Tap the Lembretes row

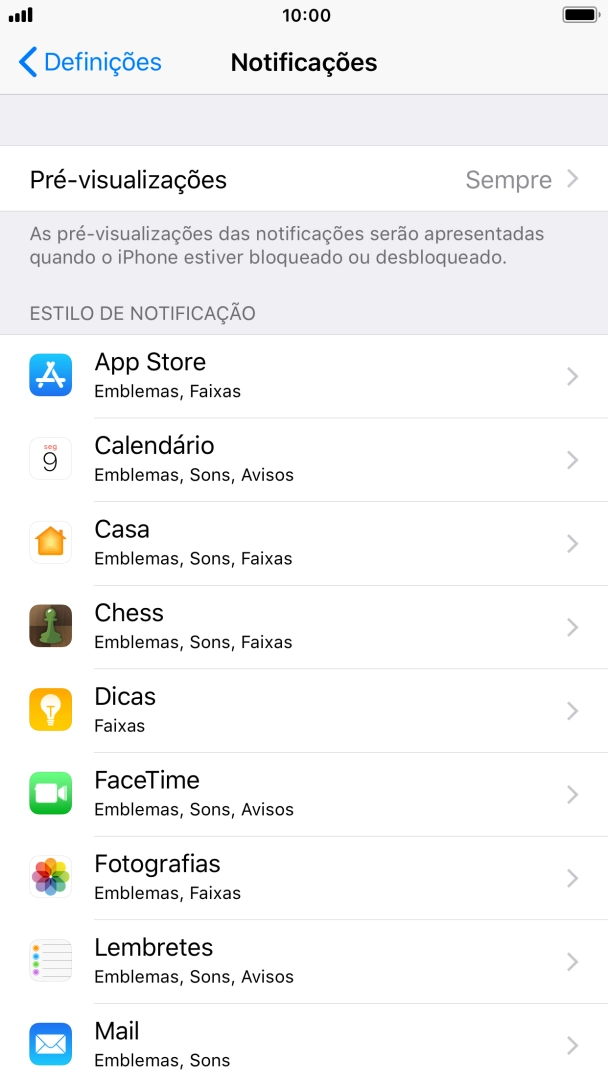click(304, 961)
